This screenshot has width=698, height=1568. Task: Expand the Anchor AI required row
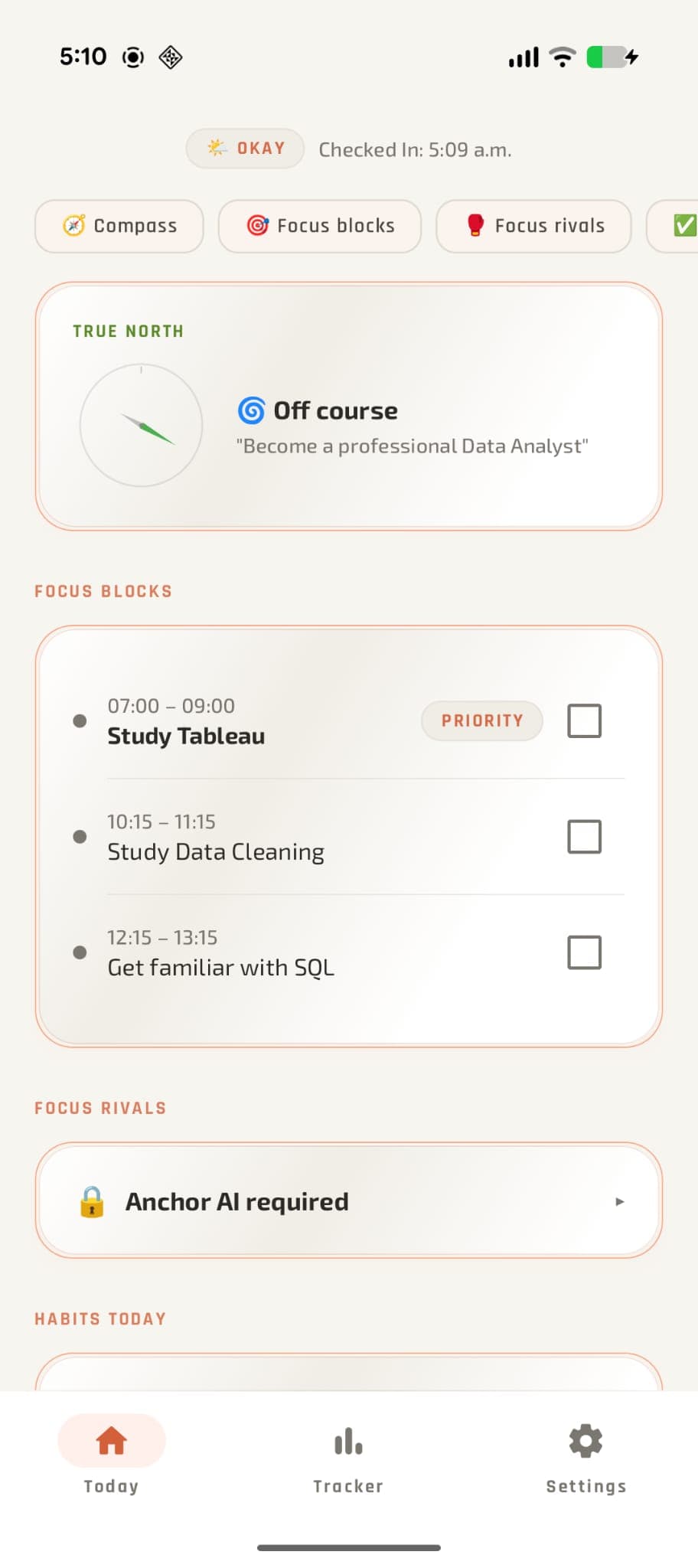(x=349, y=1200)
